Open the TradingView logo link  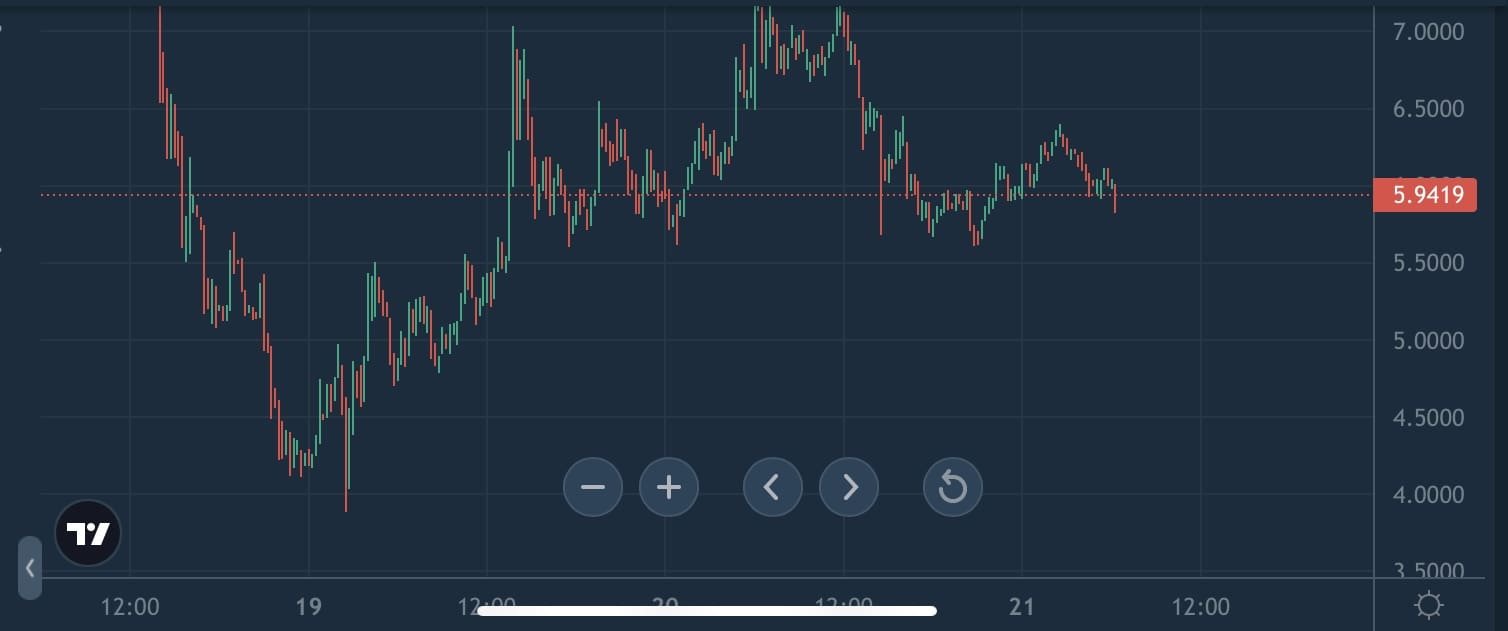(x=88, y=534)
